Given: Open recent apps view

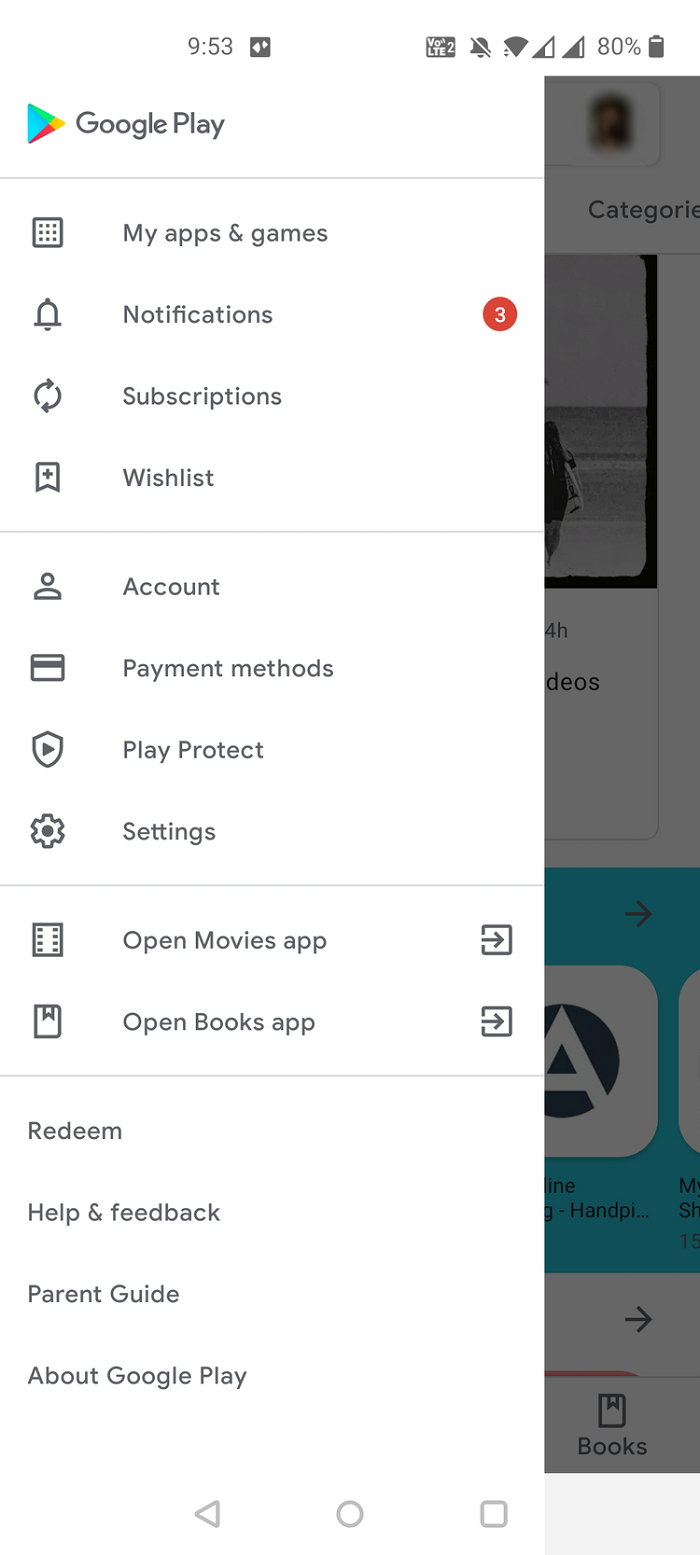Looking at the screenshot, I should click(x=493, y=1514).
